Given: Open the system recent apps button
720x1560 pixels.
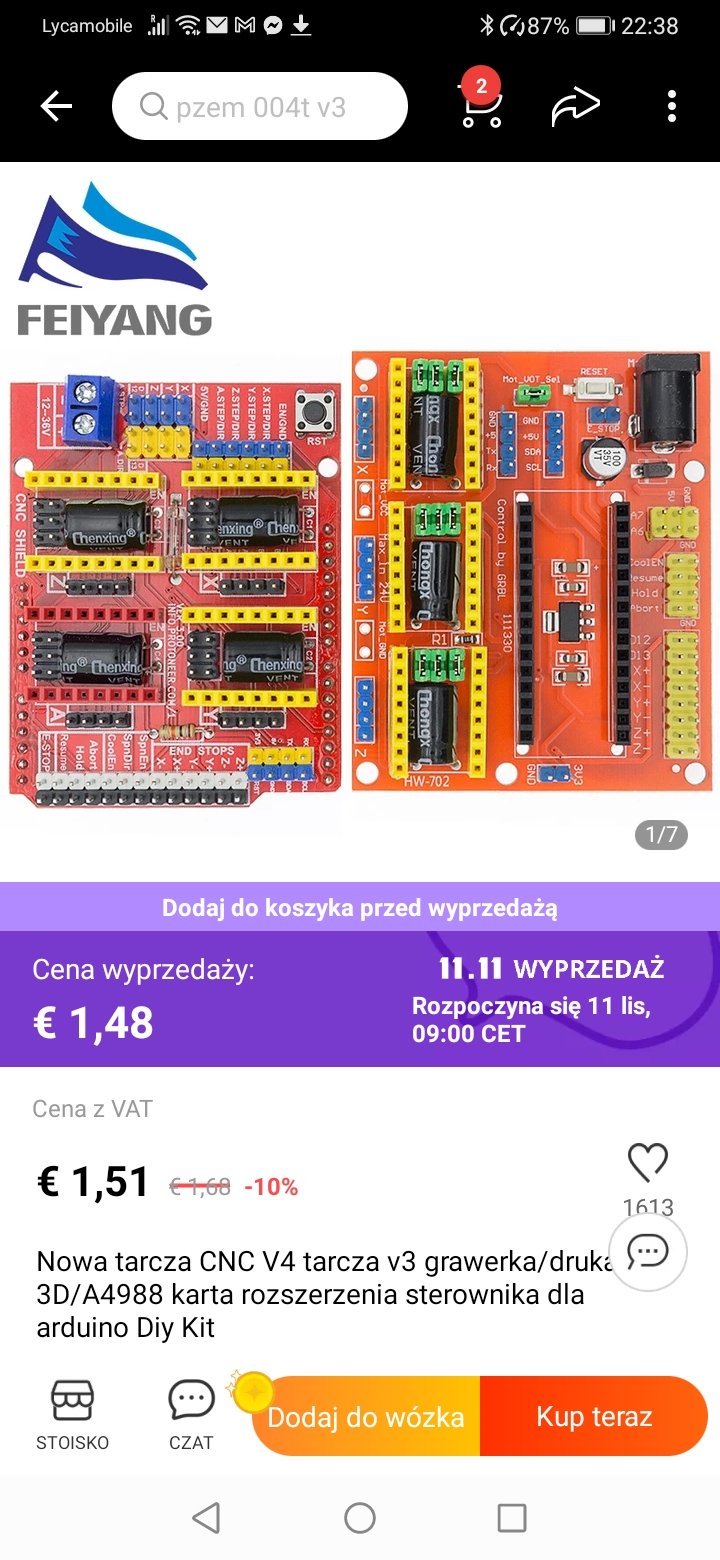Looking at the screenshot, I should 512,1518.
